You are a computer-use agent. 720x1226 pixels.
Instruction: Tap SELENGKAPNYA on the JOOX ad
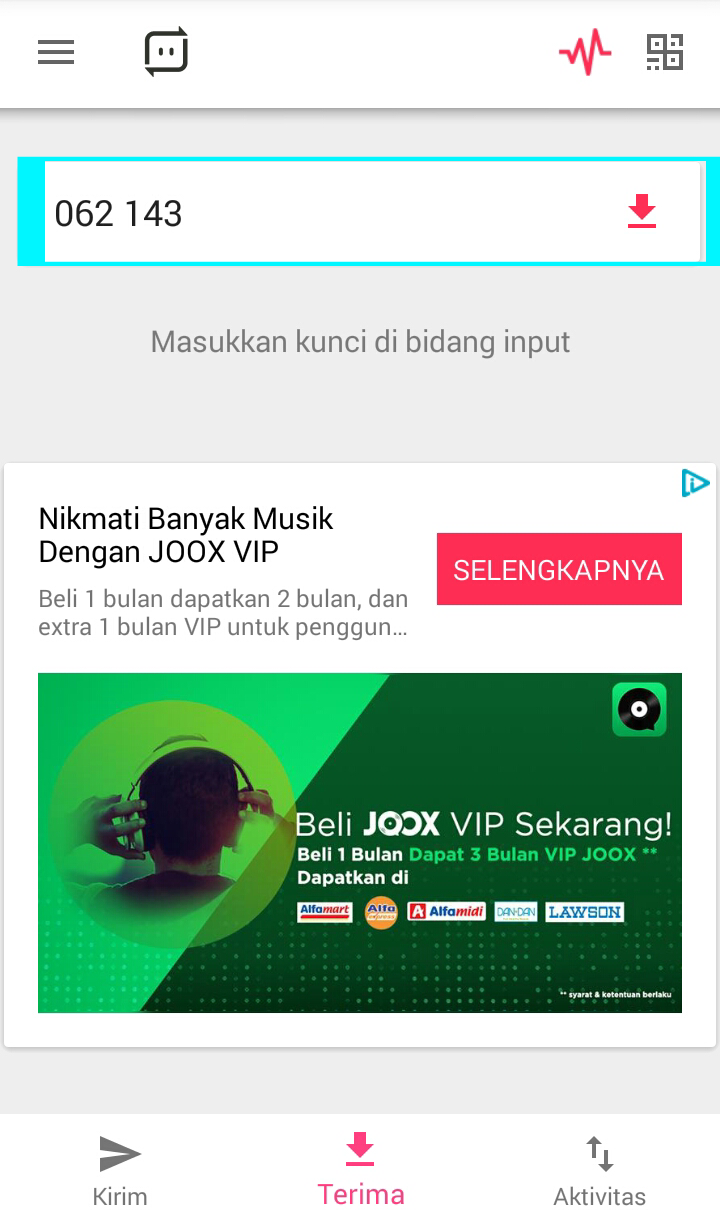pyautogui.click(x=559, y=569)
